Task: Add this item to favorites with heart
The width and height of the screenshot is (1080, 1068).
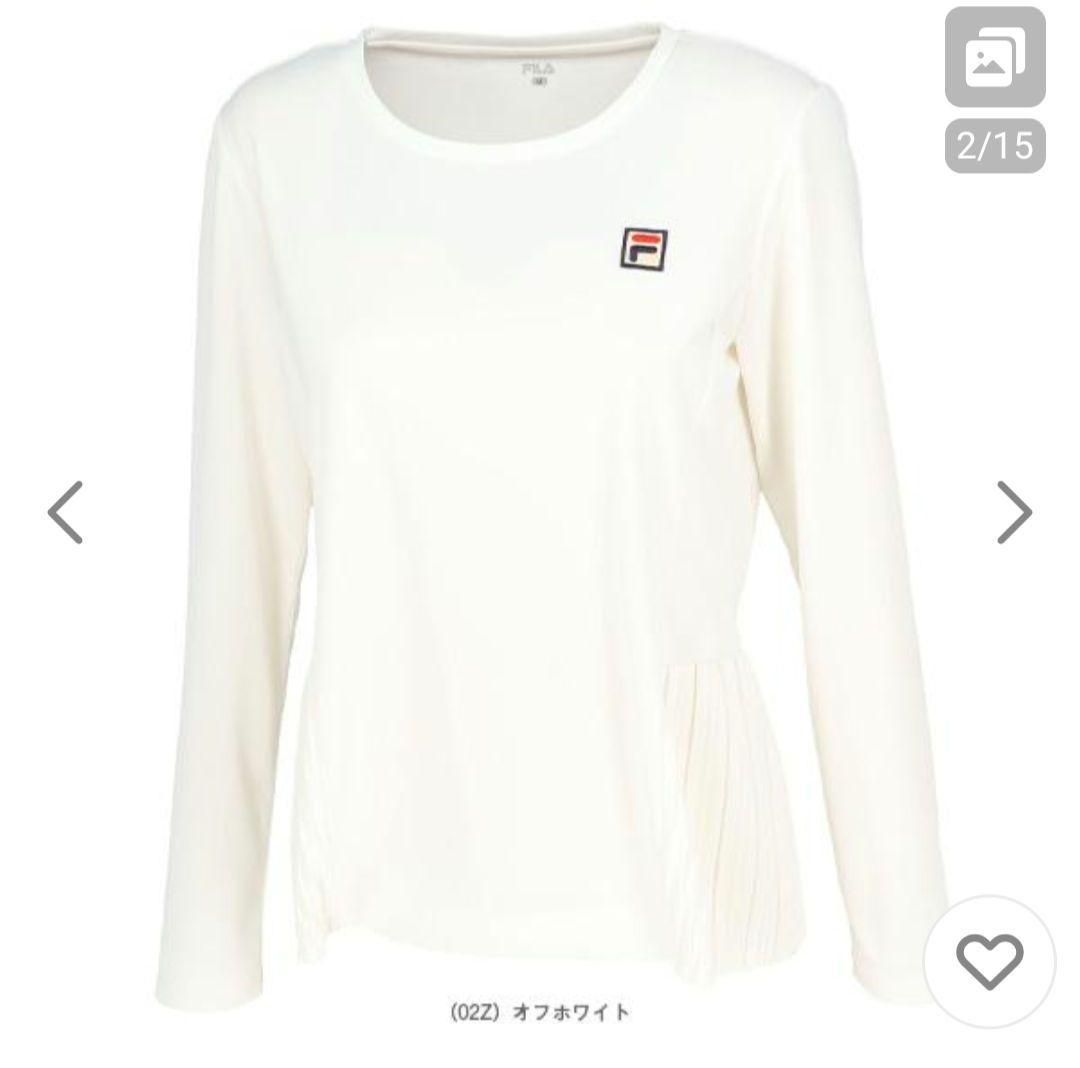Action: coord(989,960)
